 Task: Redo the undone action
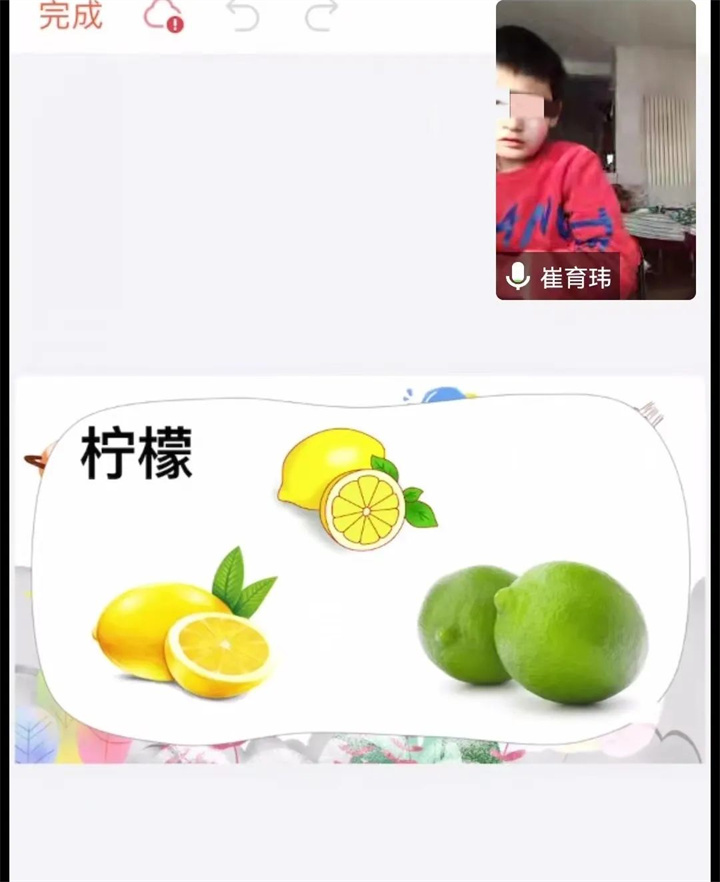320,16
